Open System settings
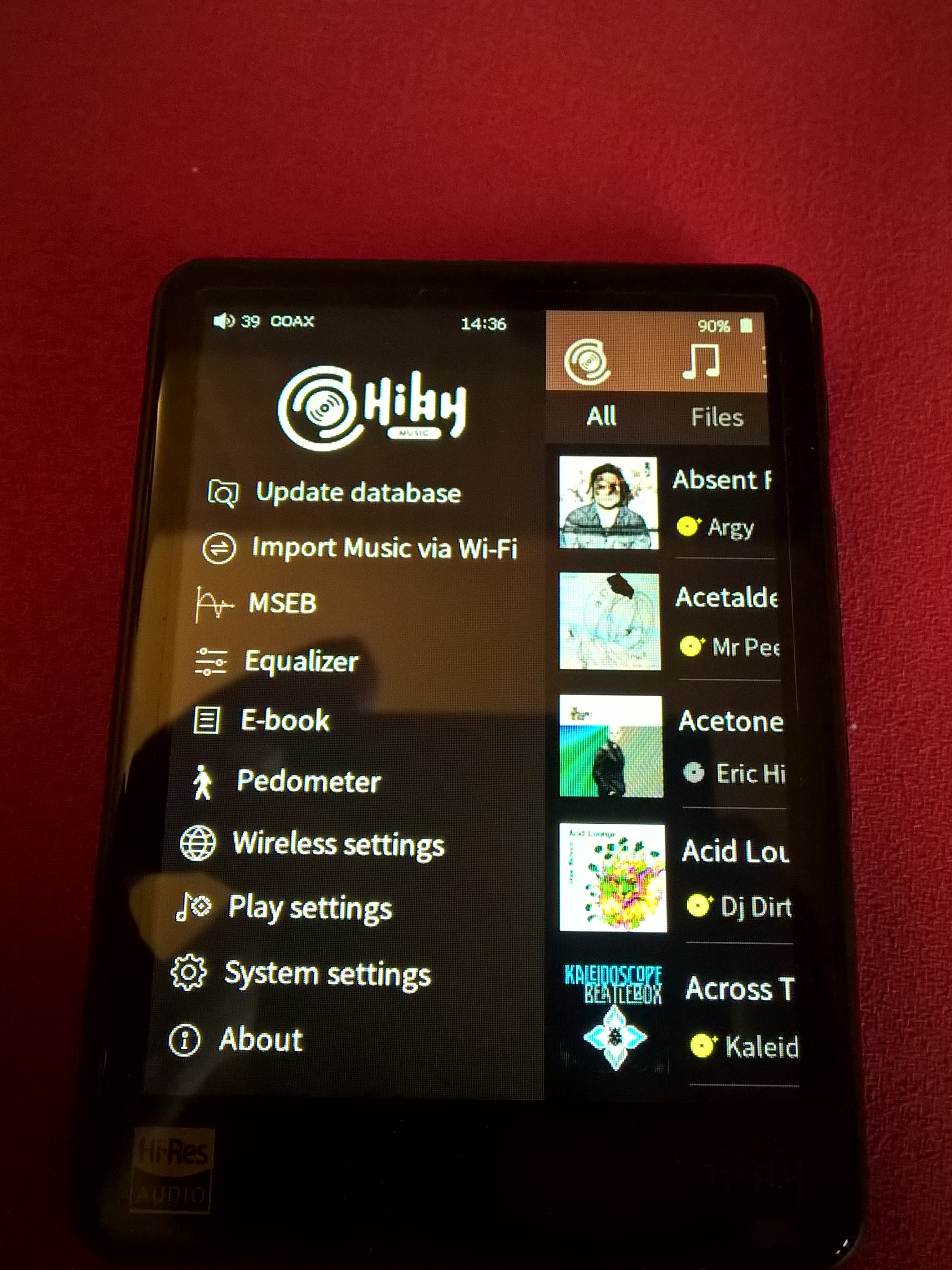The width and height of the screenshot is (952, 1270). point(327,974)
